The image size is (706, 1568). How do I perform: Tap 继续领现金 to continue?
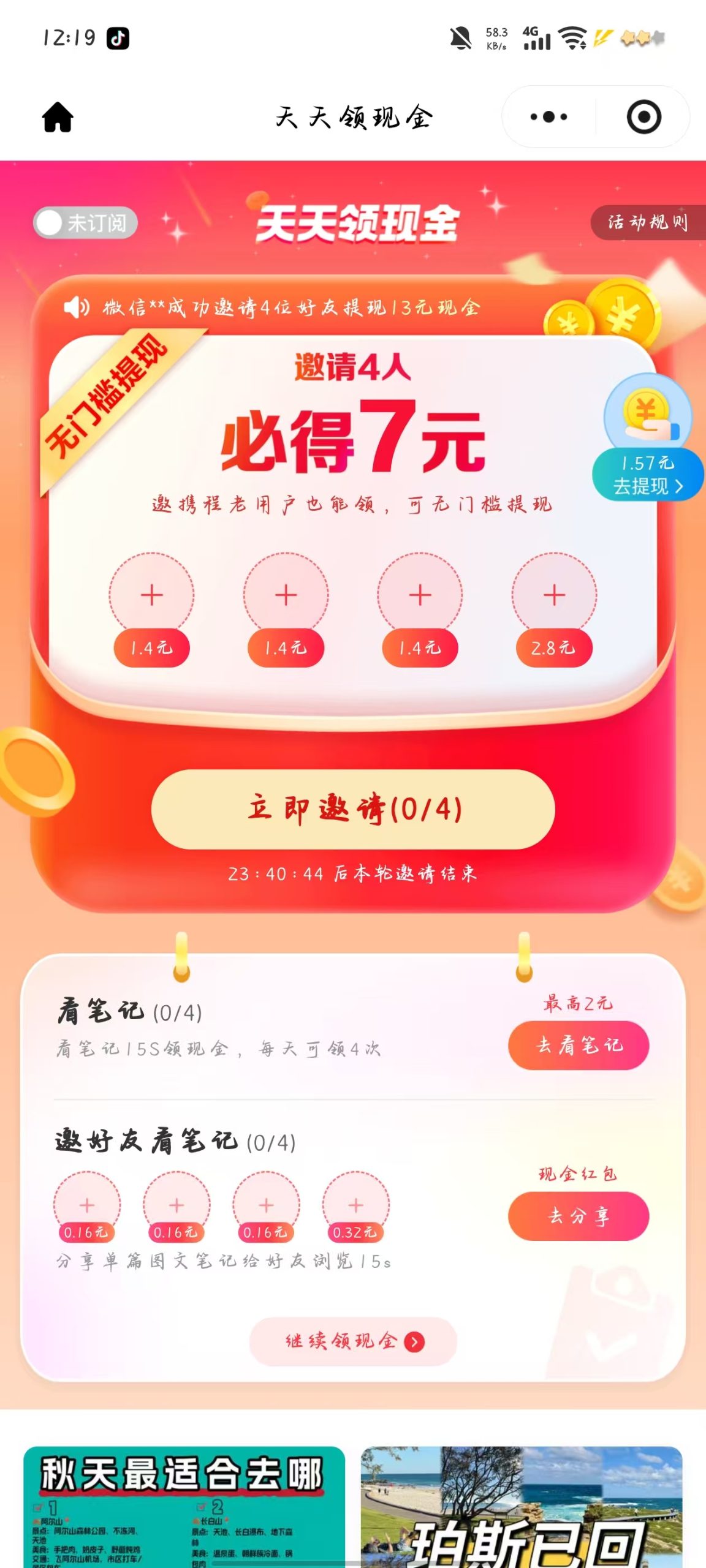tap(354, 1341)
